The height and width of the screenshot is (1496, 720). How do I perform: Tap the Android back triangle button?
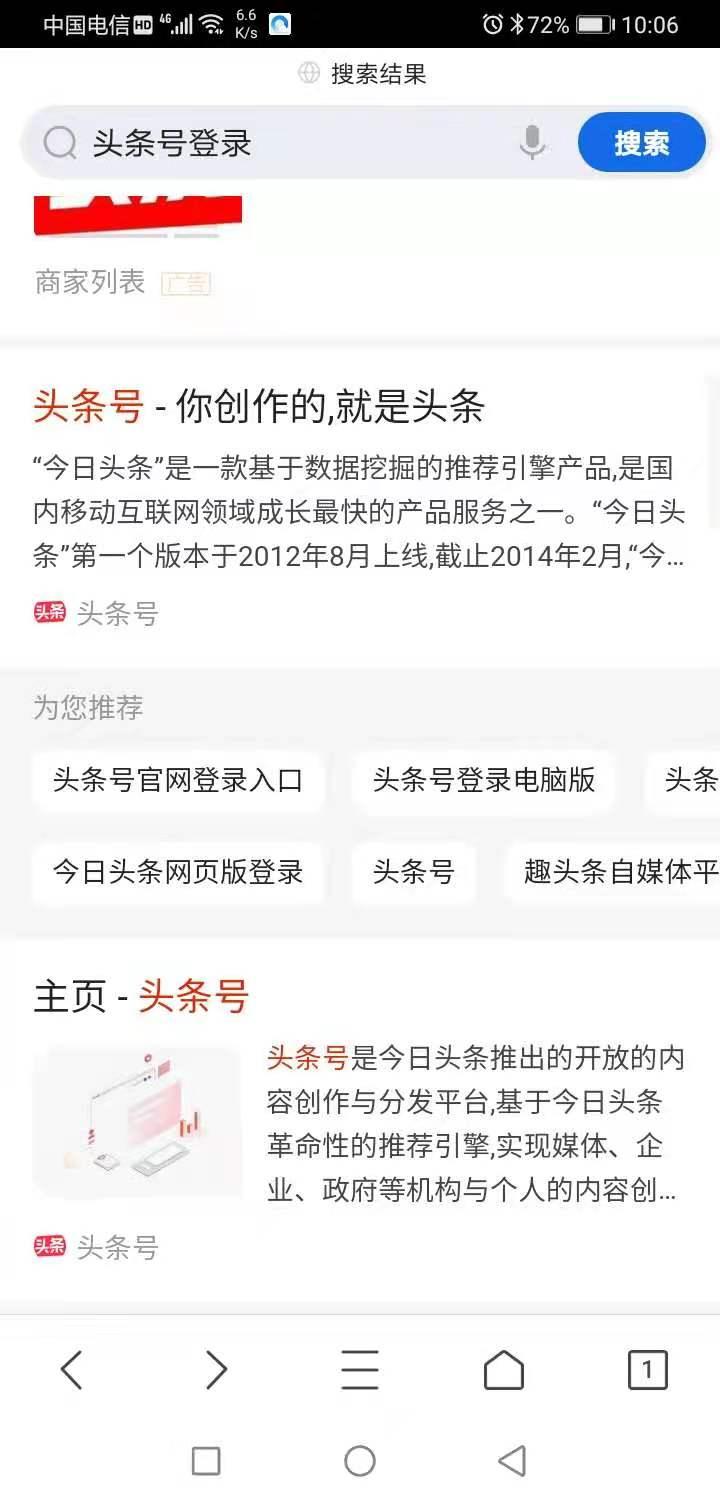513,1461
